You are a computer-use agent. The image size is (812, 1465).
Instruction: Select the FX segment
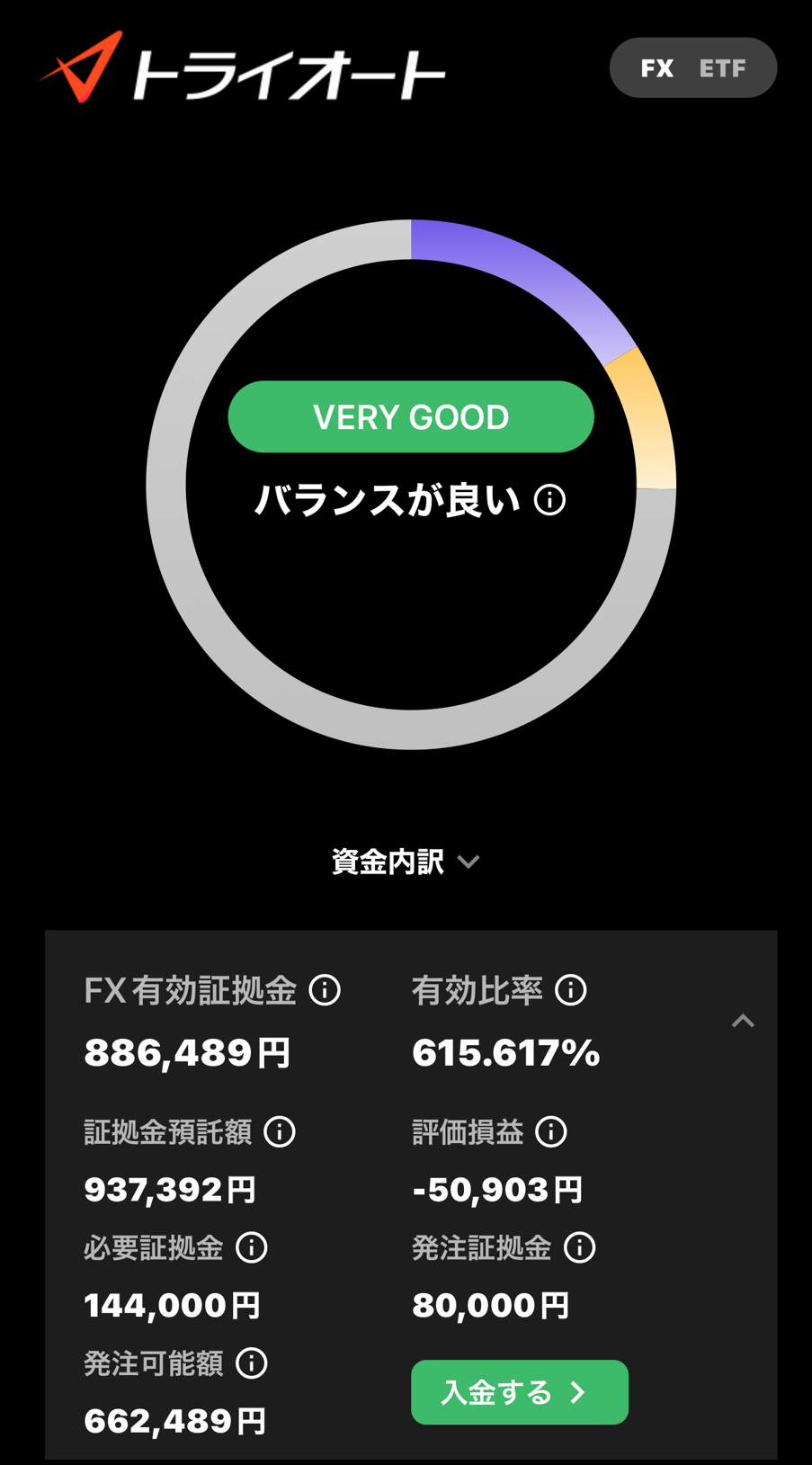(657, 68)
